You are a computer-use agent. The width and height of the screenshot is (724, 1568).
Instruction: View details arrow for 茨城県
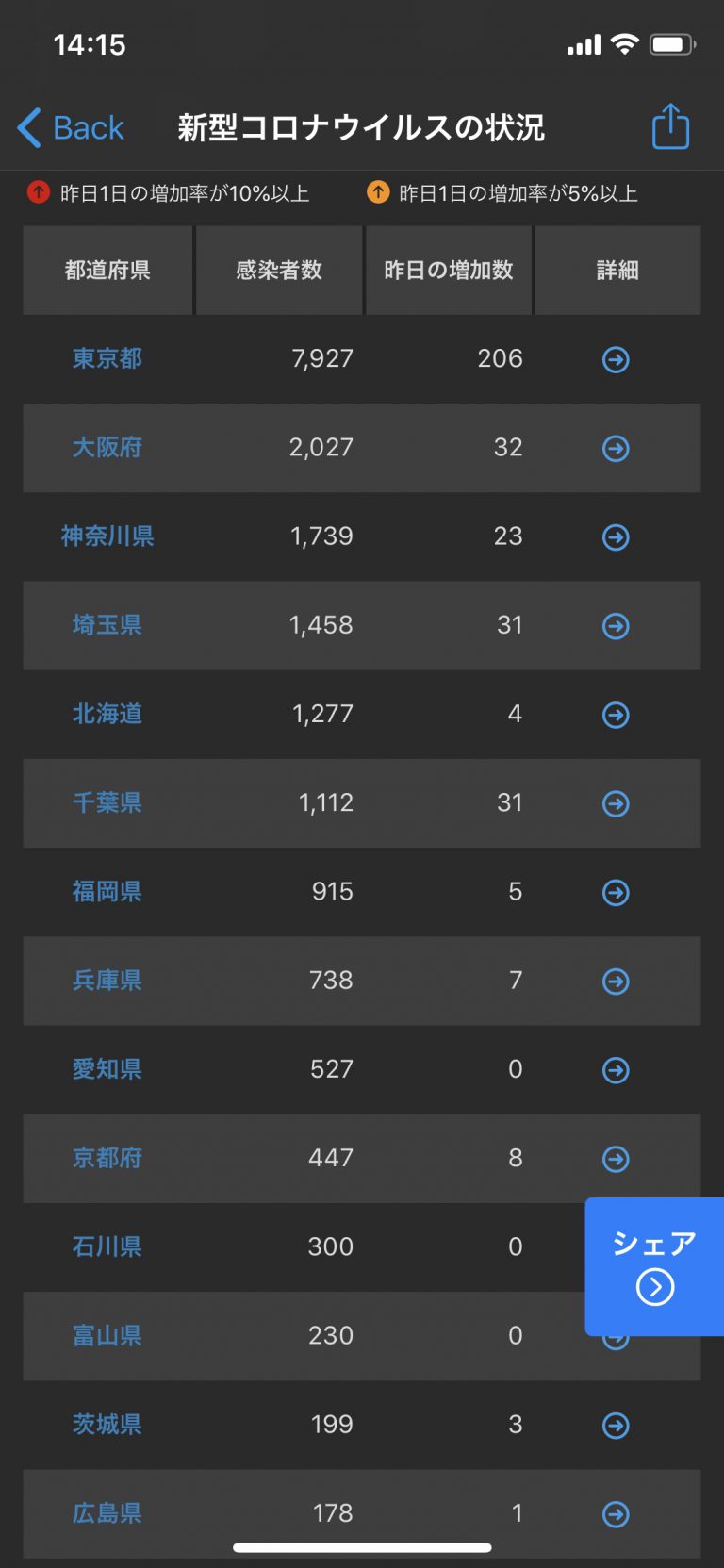[x=616, y=1426]
